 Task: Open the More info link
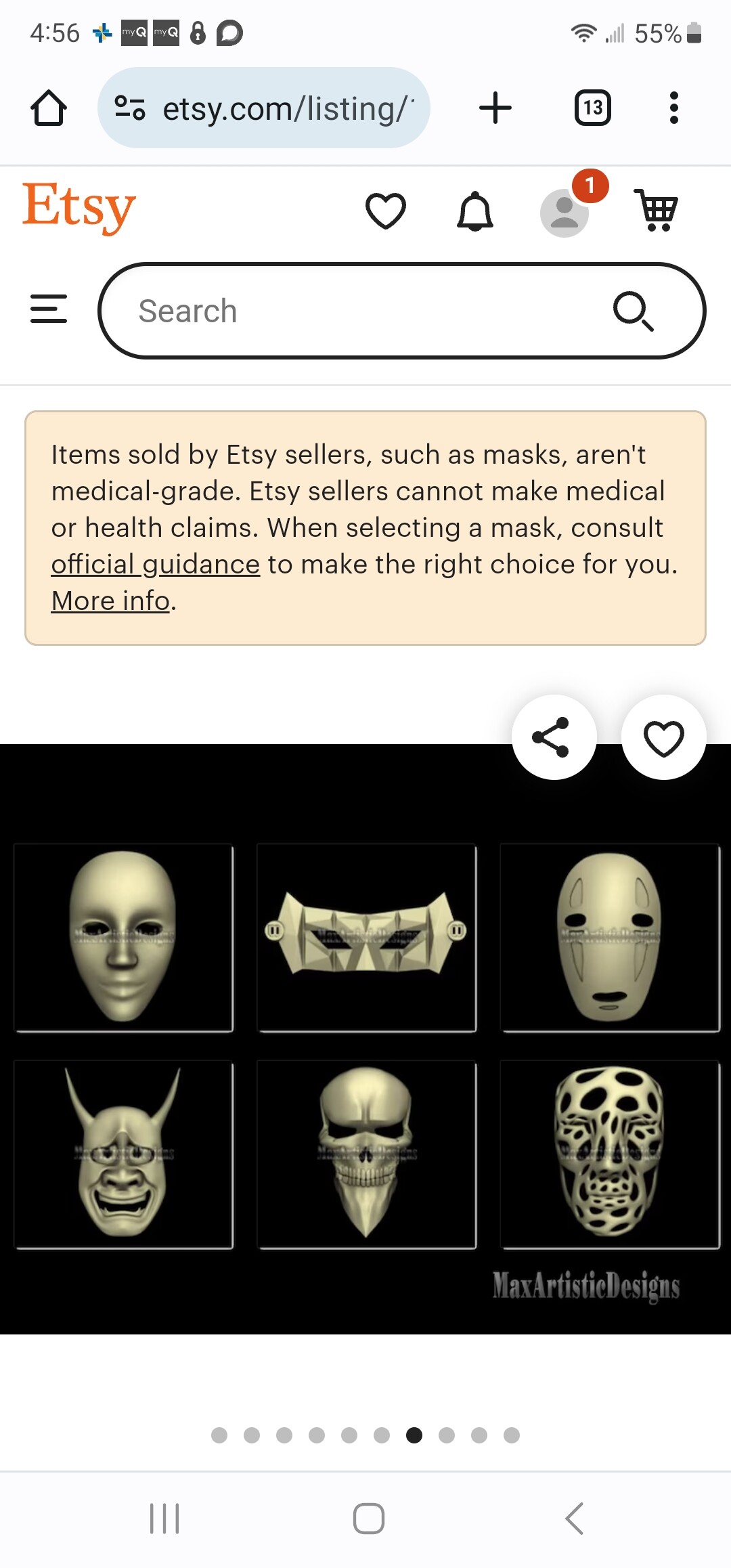tap(111, 601)
